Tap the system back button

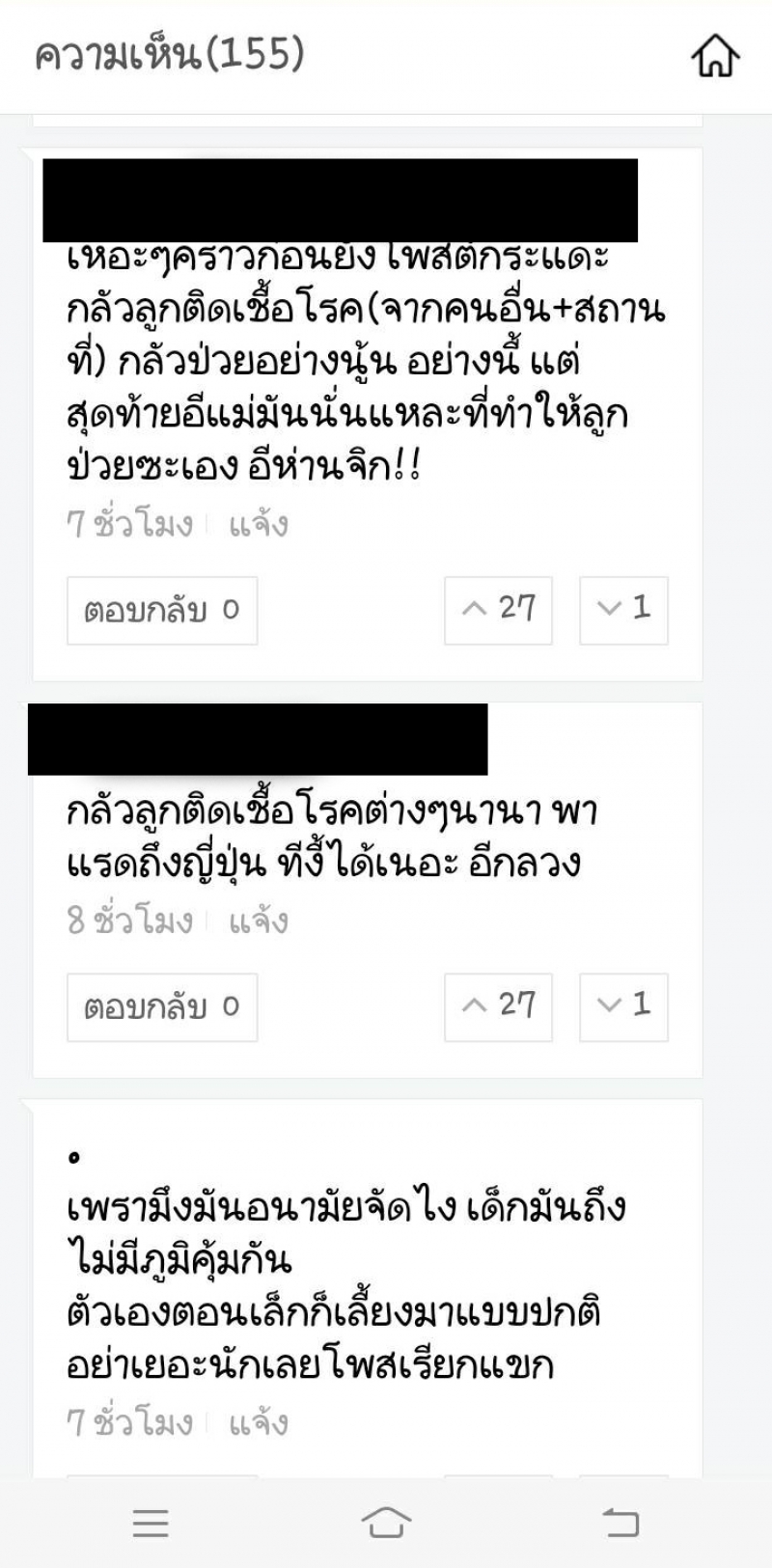[x=620, y=1523]
